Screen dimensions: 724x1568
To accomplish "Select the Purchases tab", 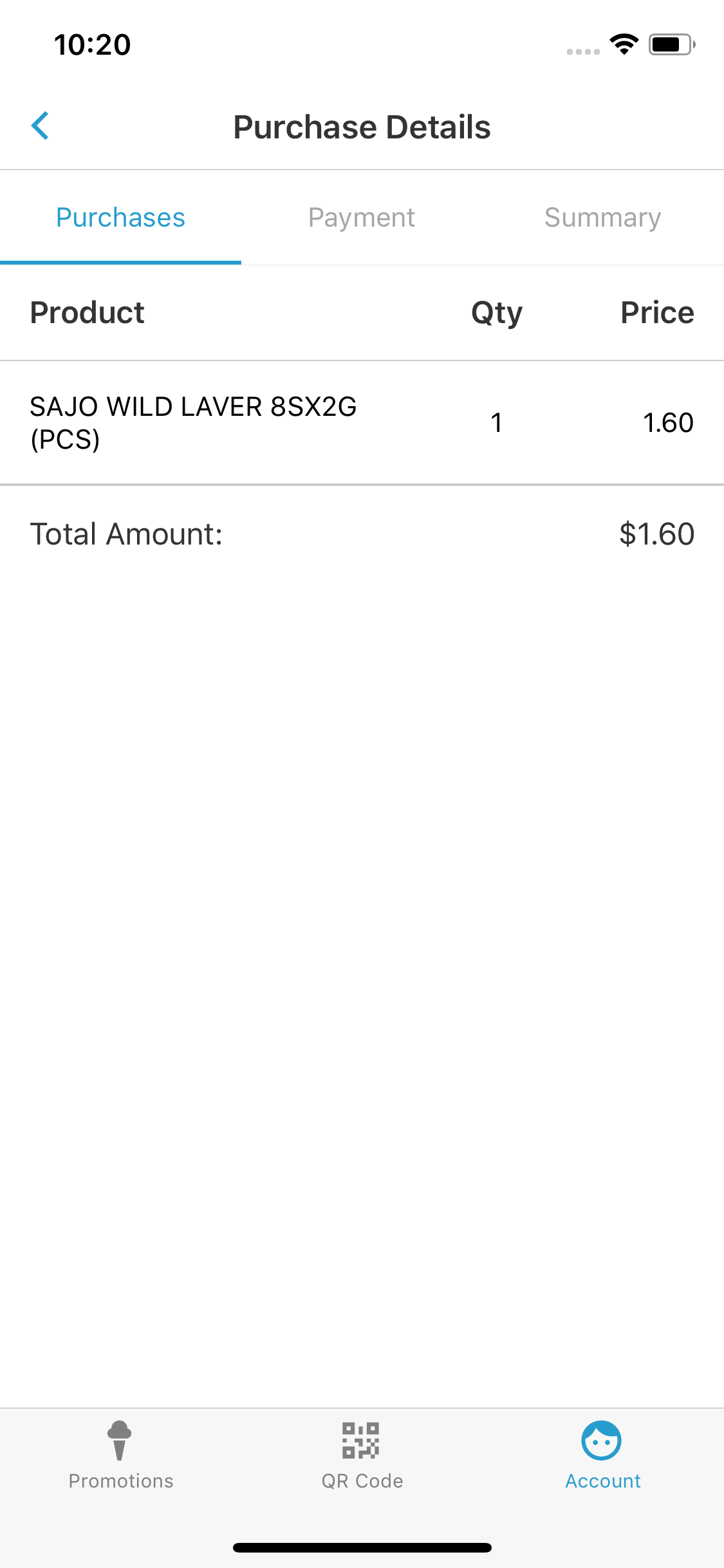I will click(120, 218).
